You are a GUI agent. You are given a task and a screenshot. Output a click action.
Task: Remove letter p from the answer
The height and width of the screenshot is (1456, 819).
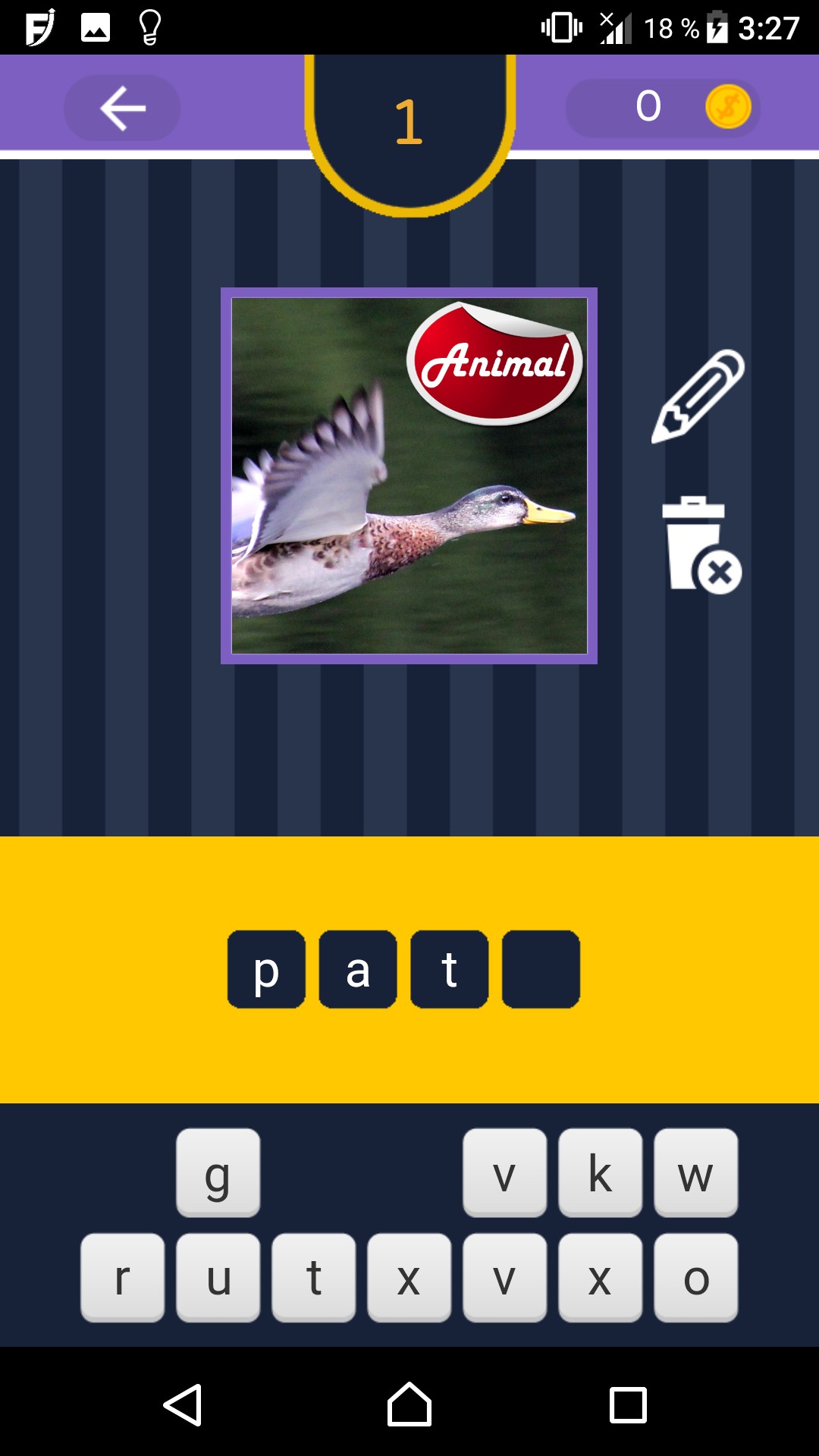[x=266, y=969]
